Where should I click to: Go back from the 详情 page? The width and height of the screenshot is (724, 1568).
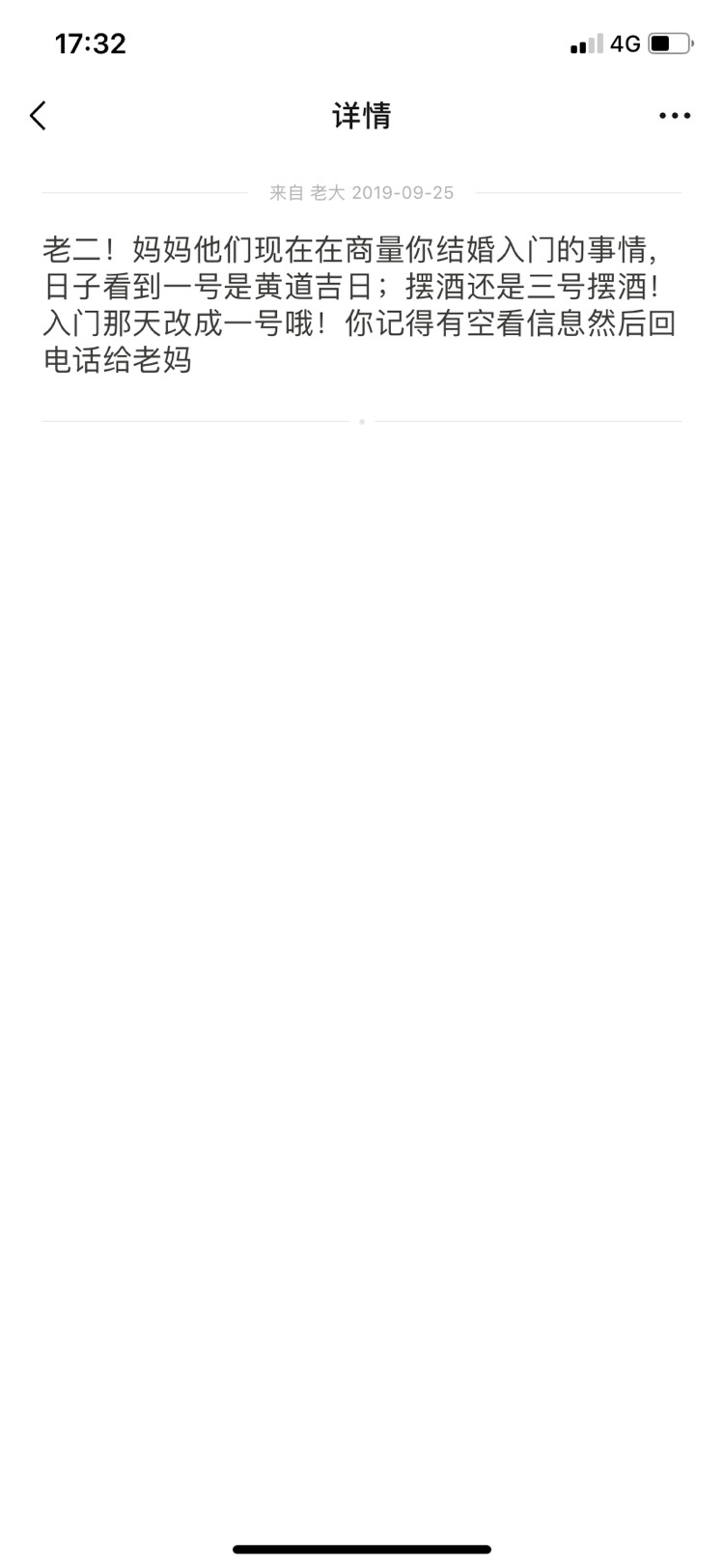point(39,116)
